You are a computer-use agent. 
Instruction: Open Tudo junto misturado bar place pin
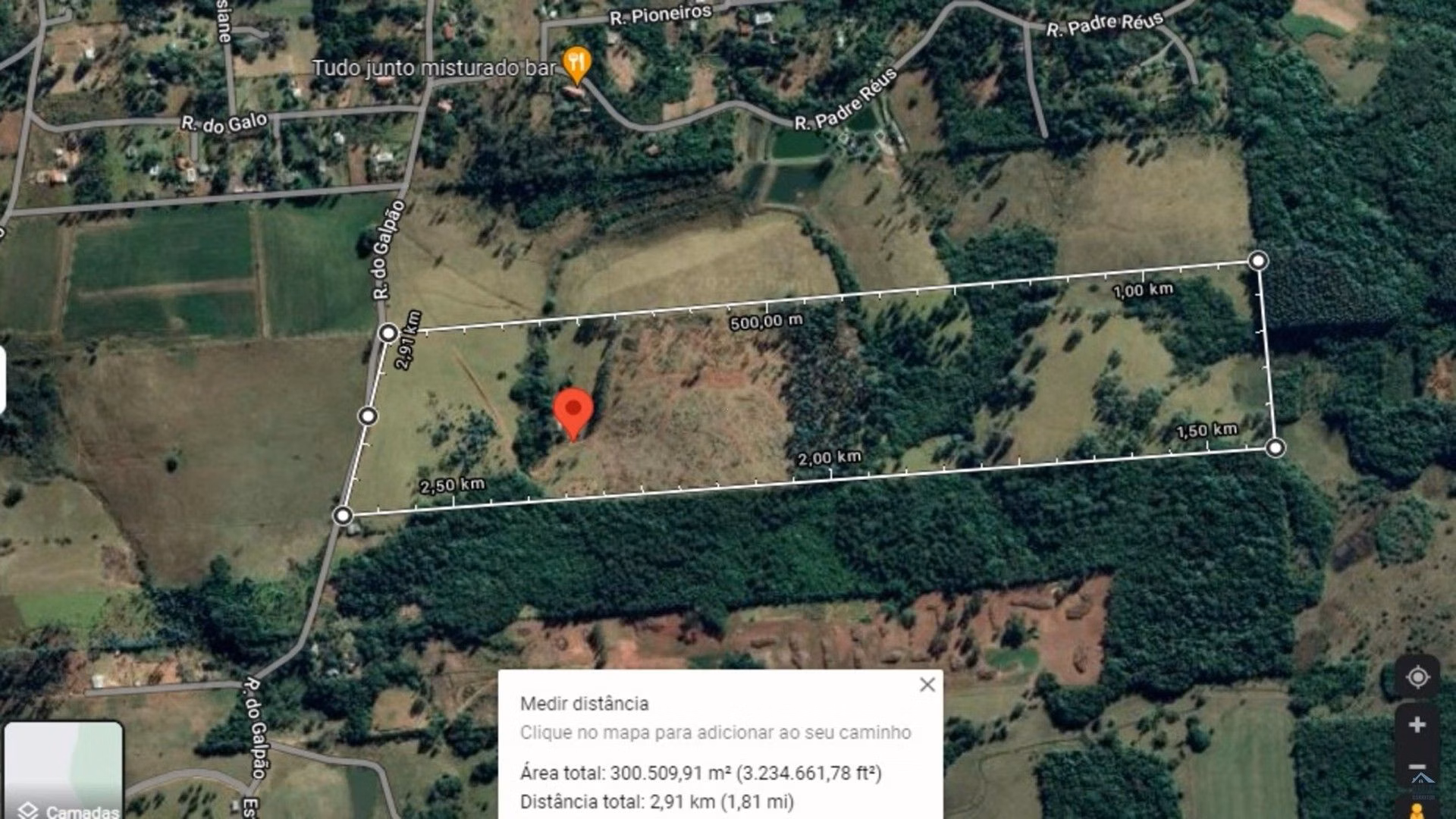(x=576, y=62)
